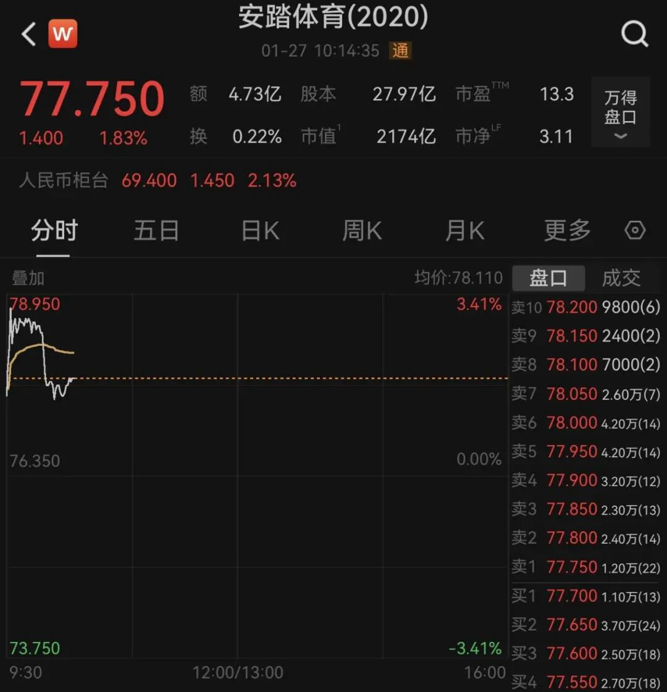Show the 月K chart tab

(464, 231)
